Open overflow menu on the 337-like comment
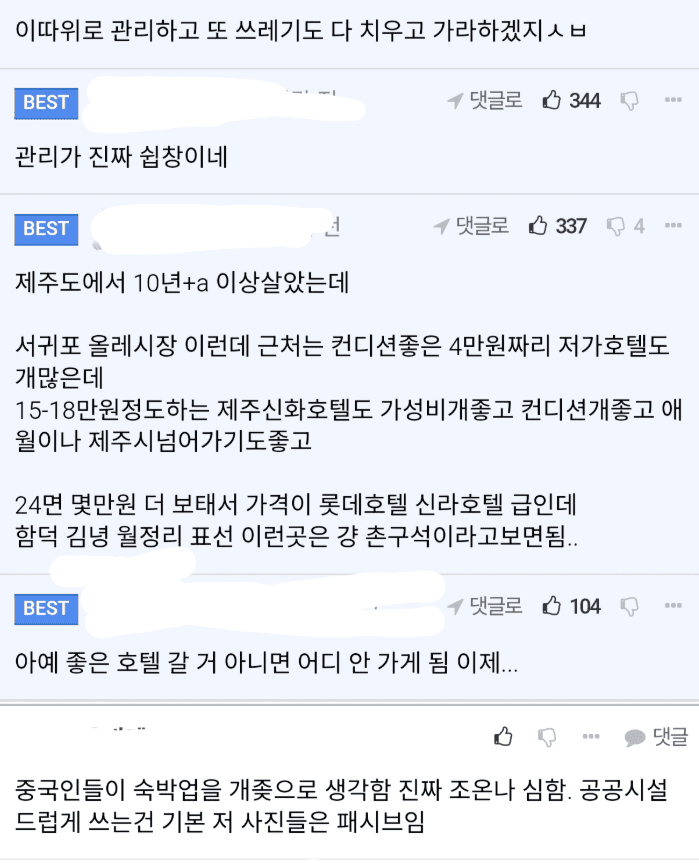The image size is (699, 868). 671,227
